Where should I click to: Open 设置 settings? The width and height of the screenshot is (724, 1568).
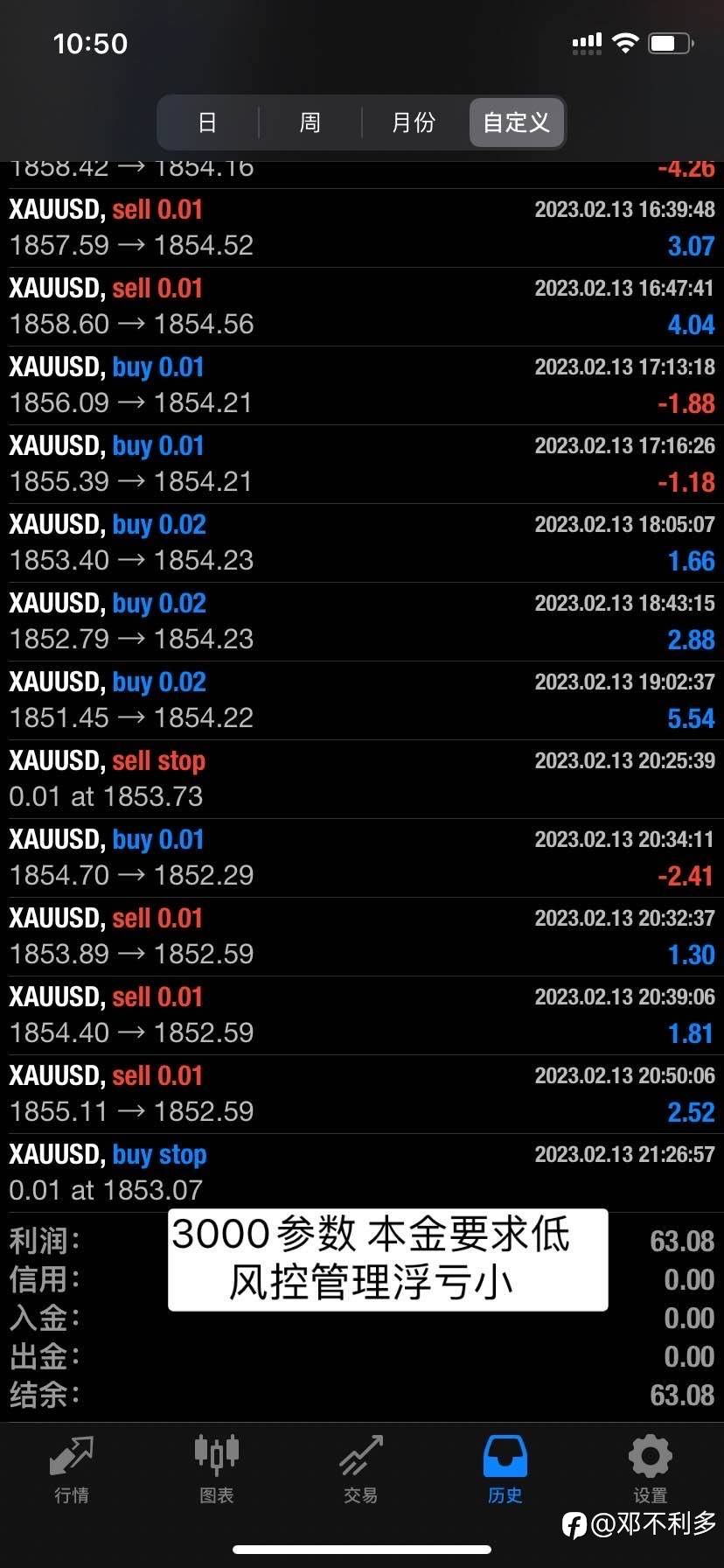click(x=650, y=1469)
